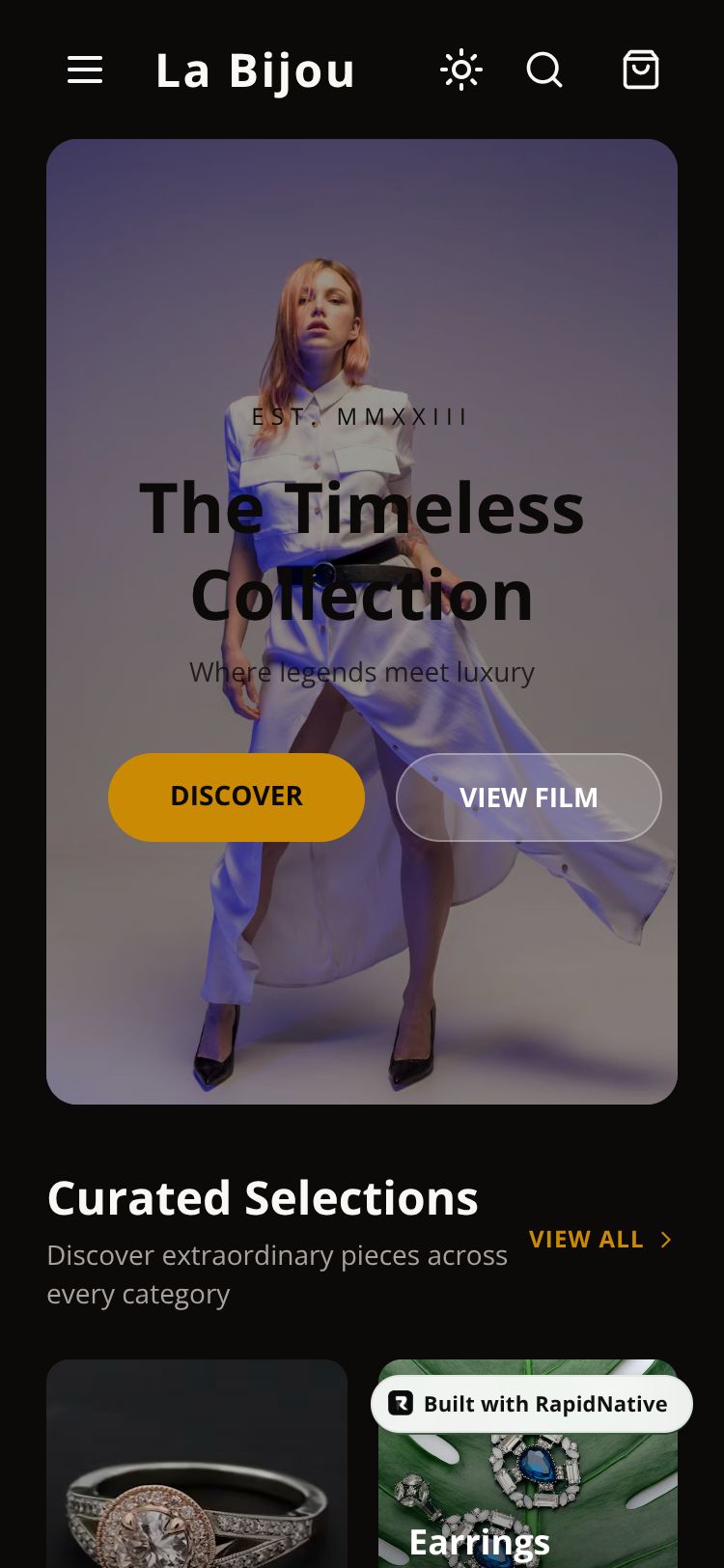Open the Earrings category card
This screenshot has height=1568, width=724.
pos(528,1506)
